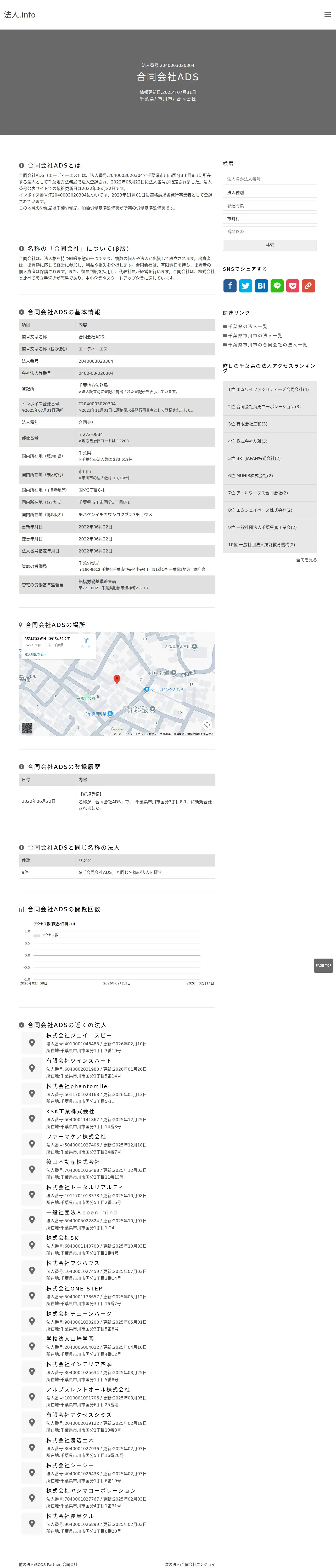Tap the 法人名か法人番号 search field
336x1568 pixels.
point(270,179)
